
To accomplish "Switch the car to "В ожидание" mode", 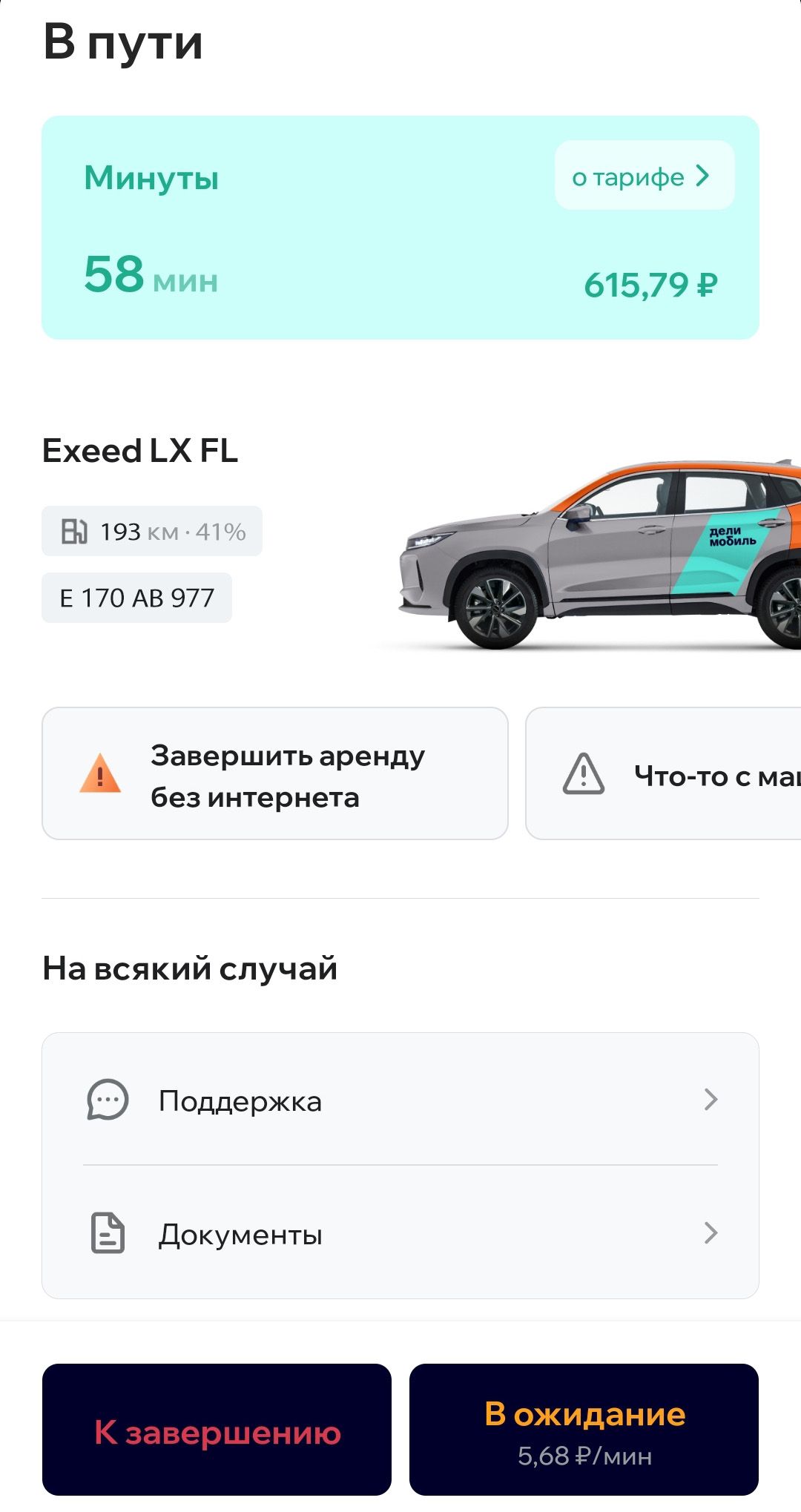I will point(584,1429).
